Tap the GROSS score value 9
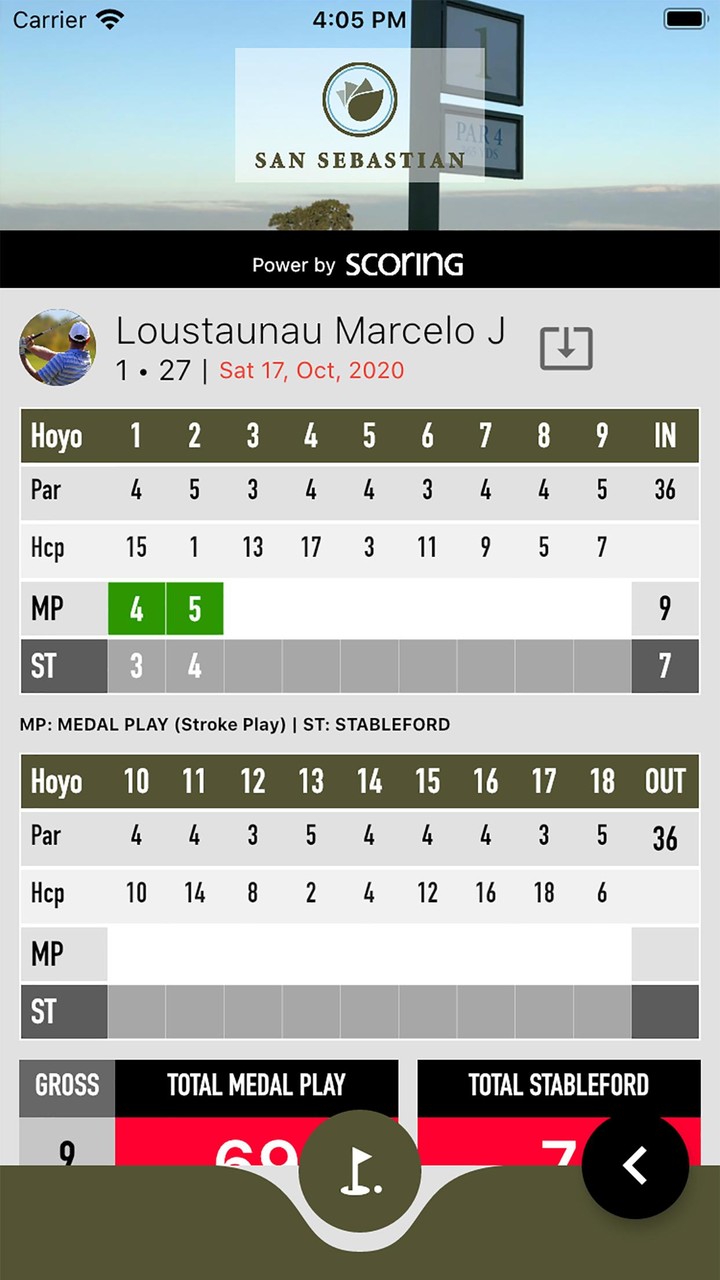 point(66,1152)
